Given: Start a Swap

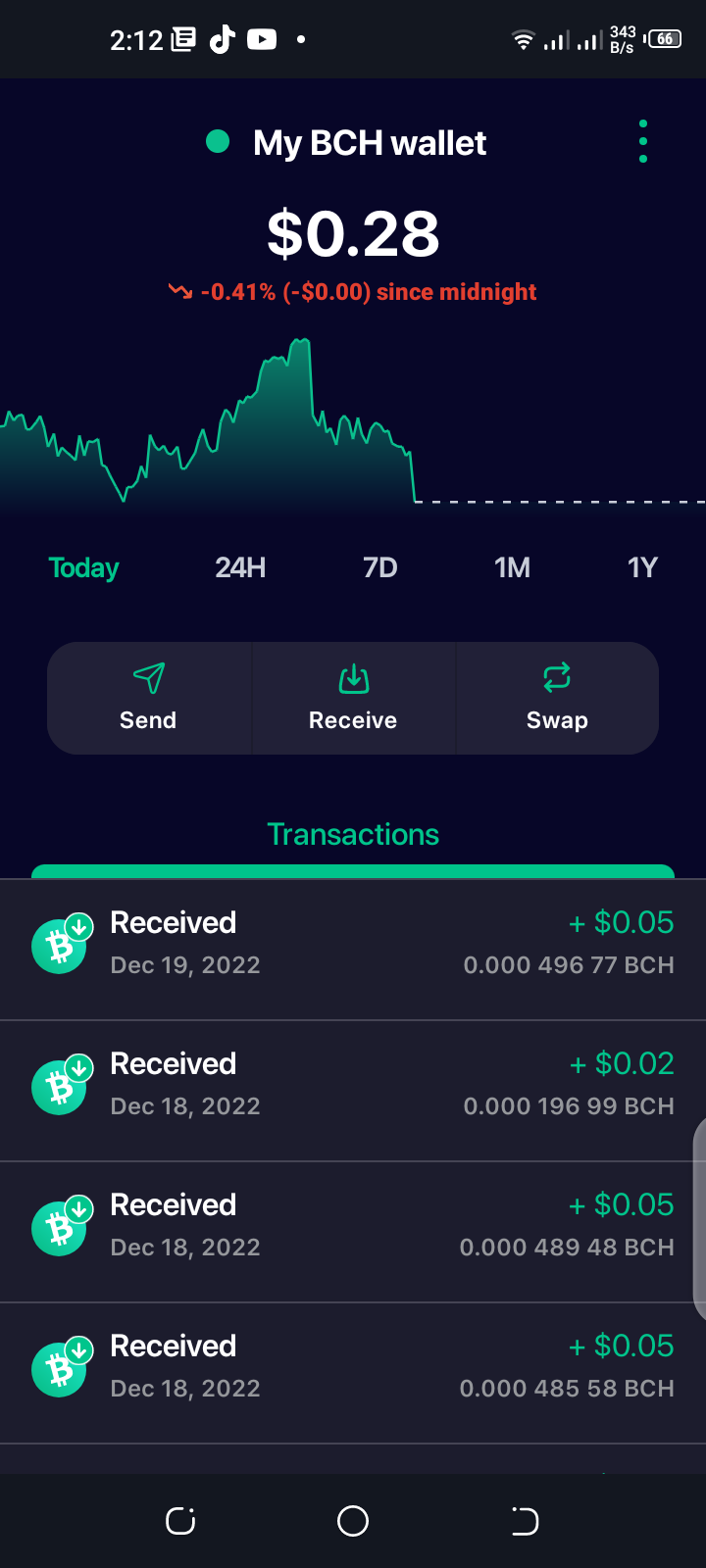Looking at the screenshot, I should (x=557, y=698).
